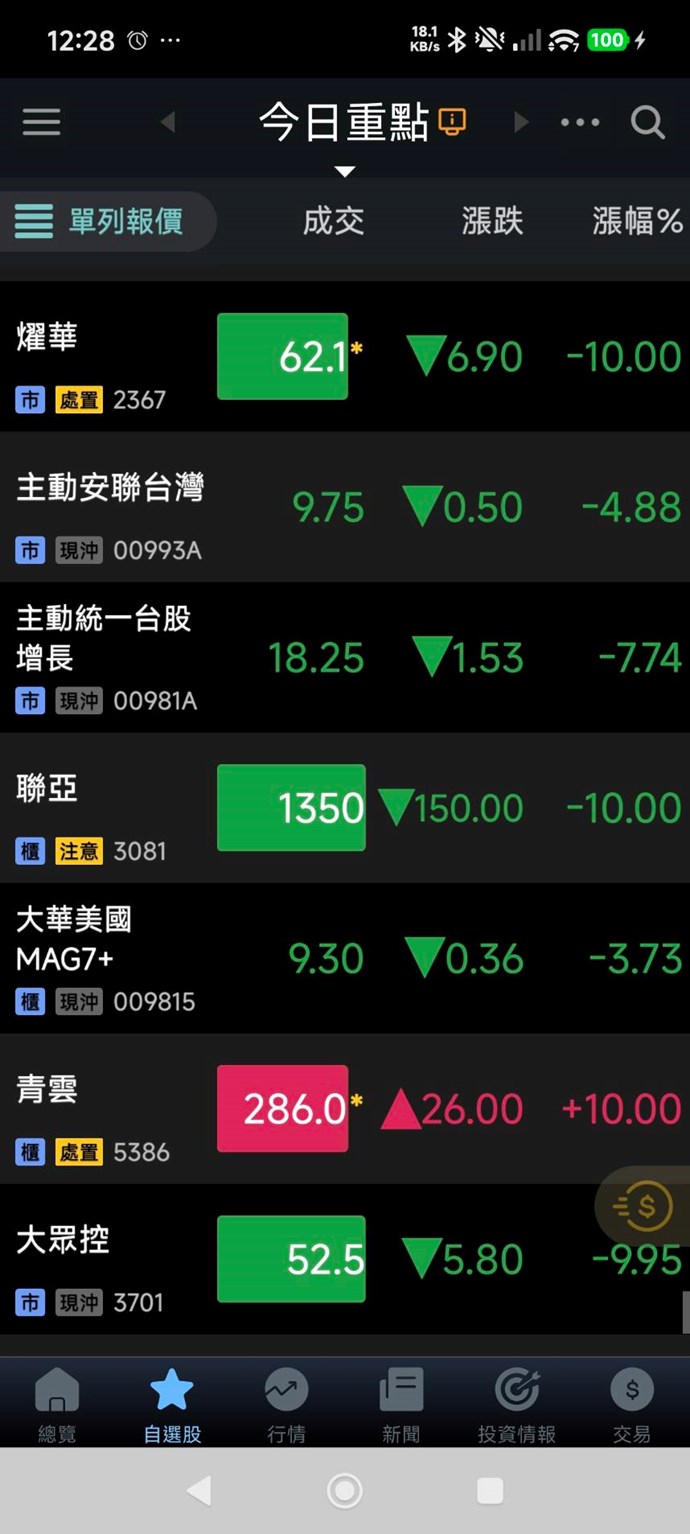Screen dimensions: 690x1534
Task: Tap the system back button
Action: [x=199, y=1491]
